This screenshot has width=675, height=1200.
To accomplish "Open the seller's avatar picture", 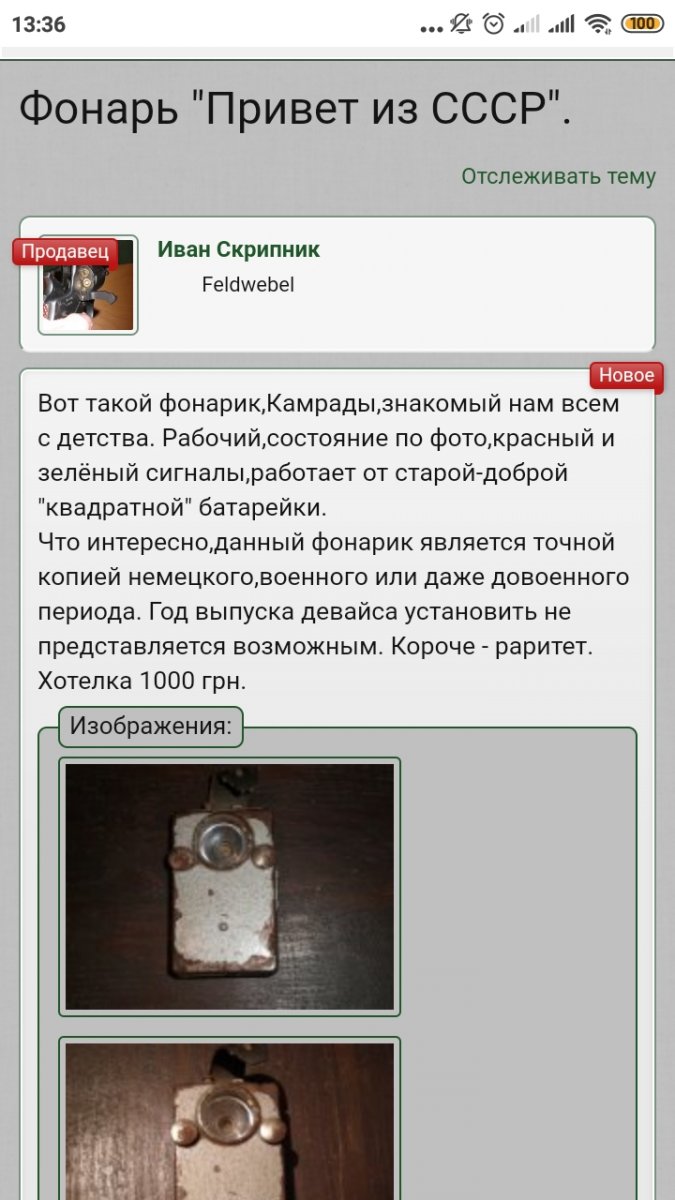I will click(x=88, y=288).
